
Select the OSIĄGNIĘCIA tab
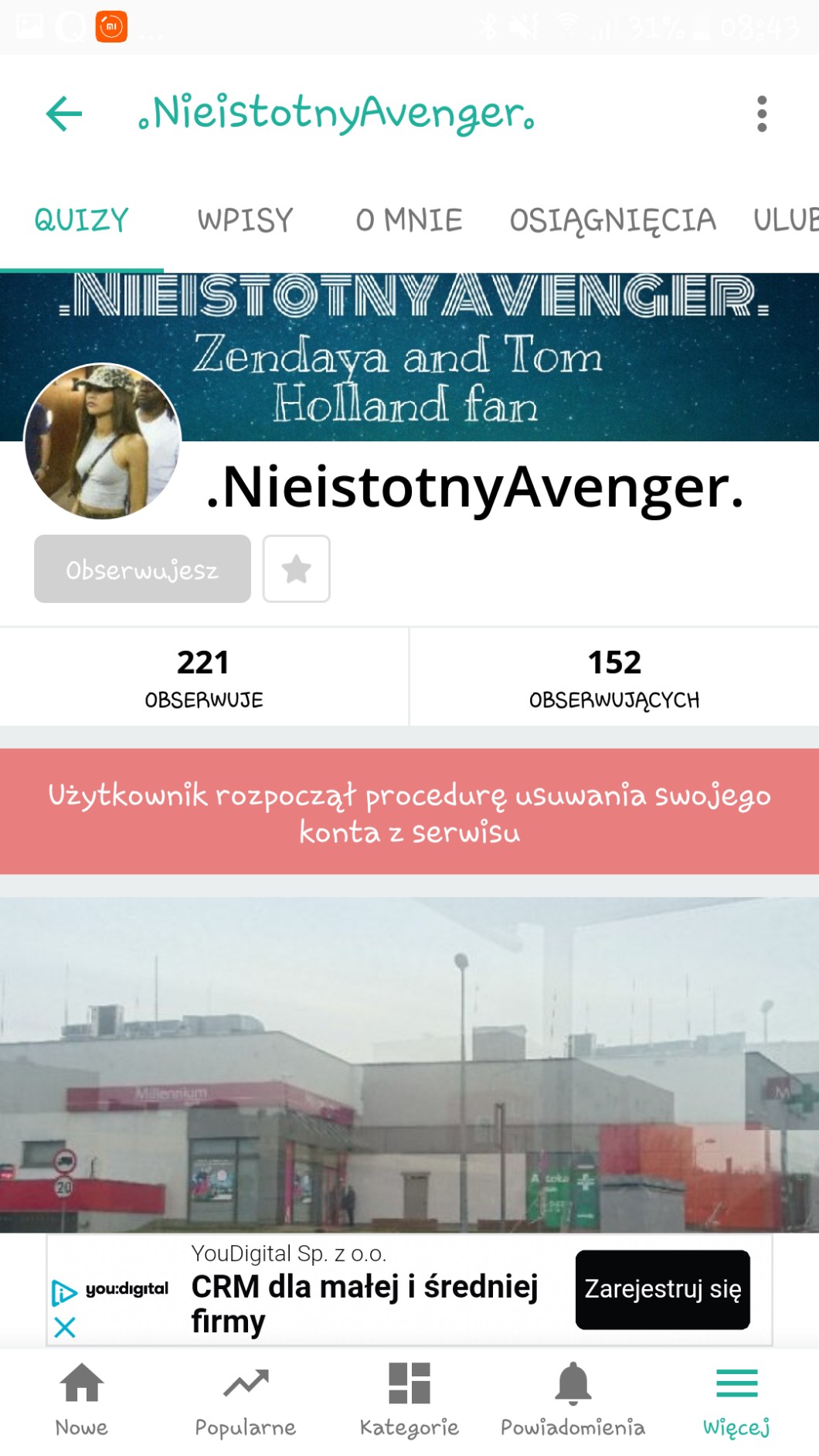(613, 221)
